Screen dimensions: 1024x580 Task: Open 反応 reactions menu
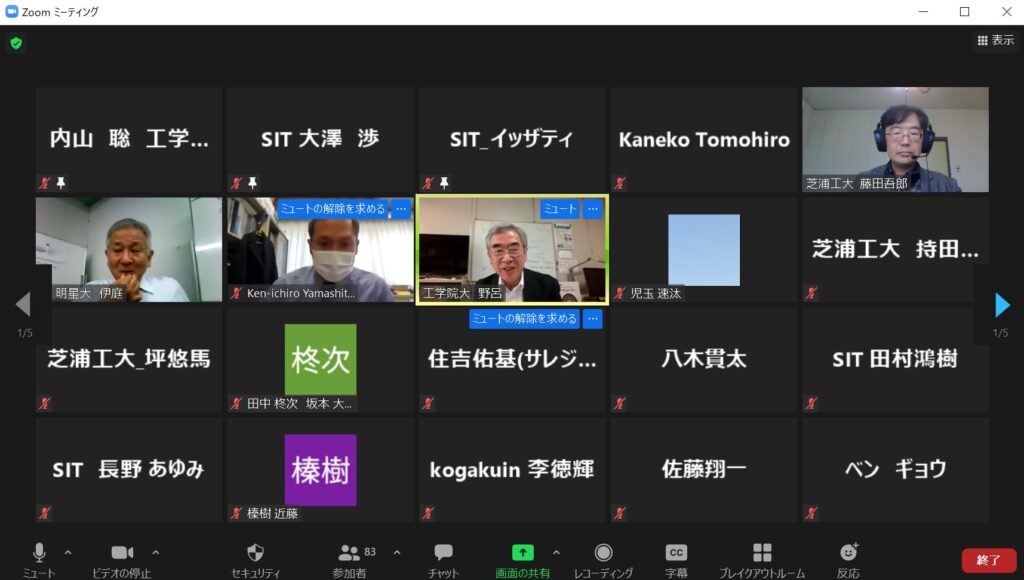[x=849, y=558]
